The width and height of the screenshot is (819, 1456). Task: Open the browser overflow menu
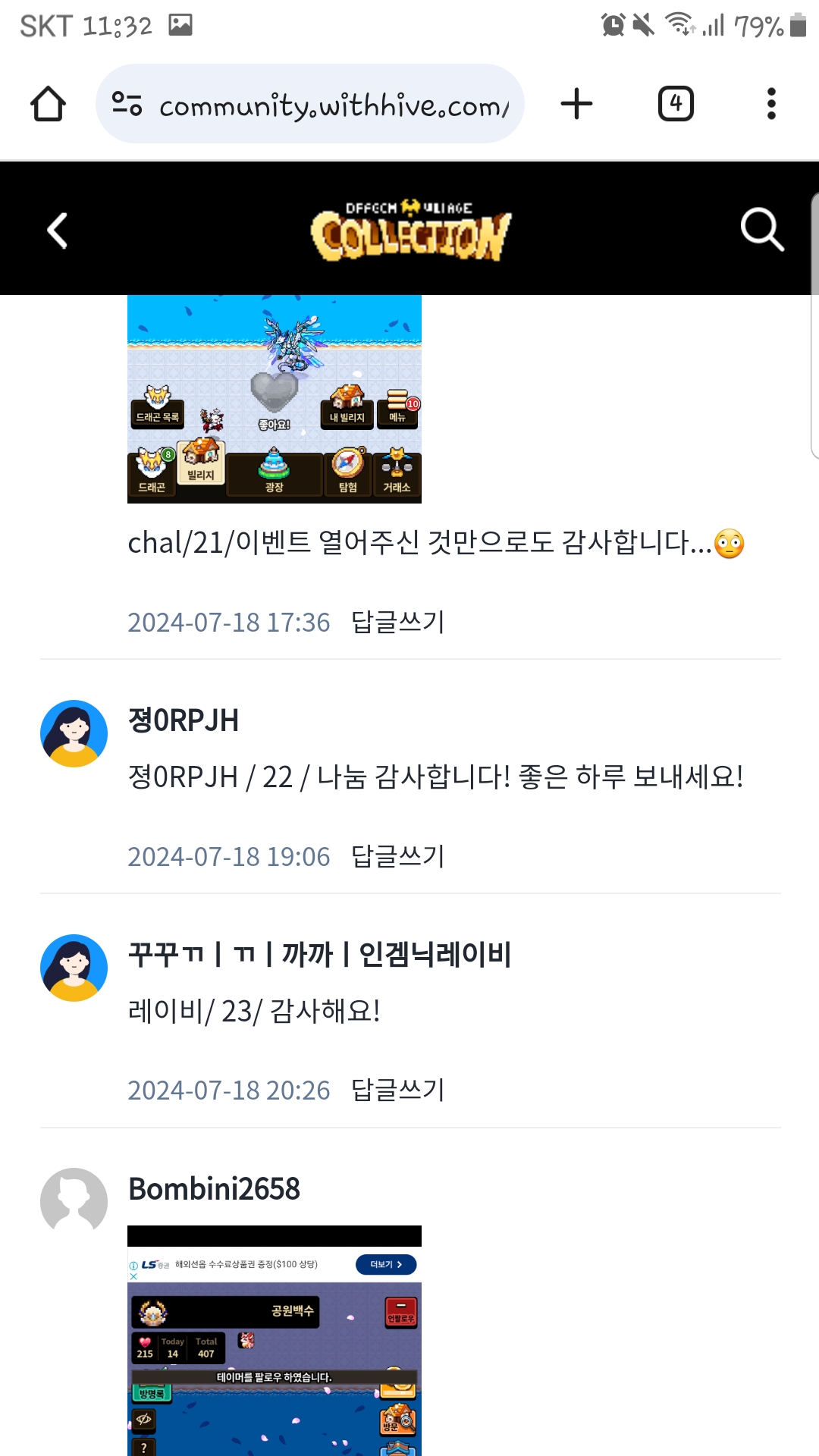tap(771, 104)
